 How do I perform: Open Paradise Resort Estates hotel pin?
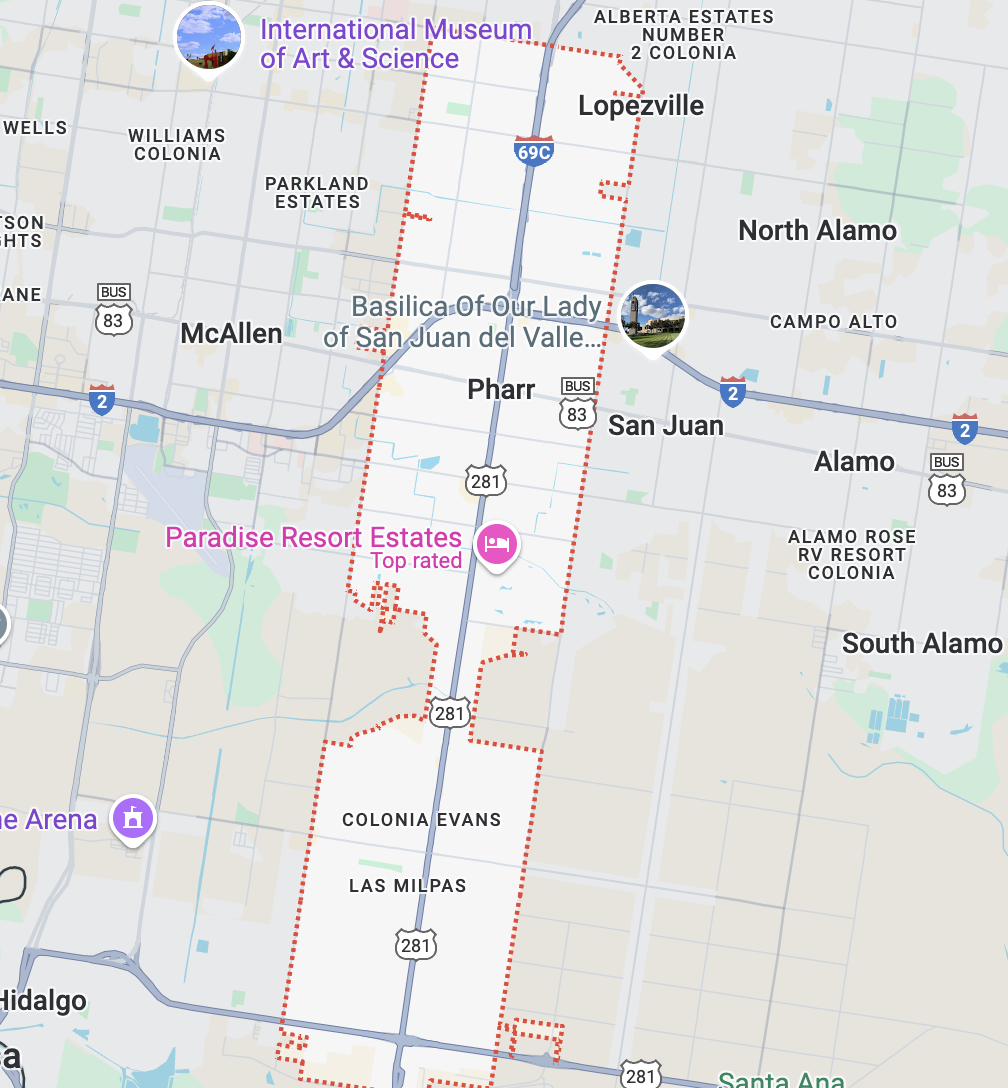point(497,545)
